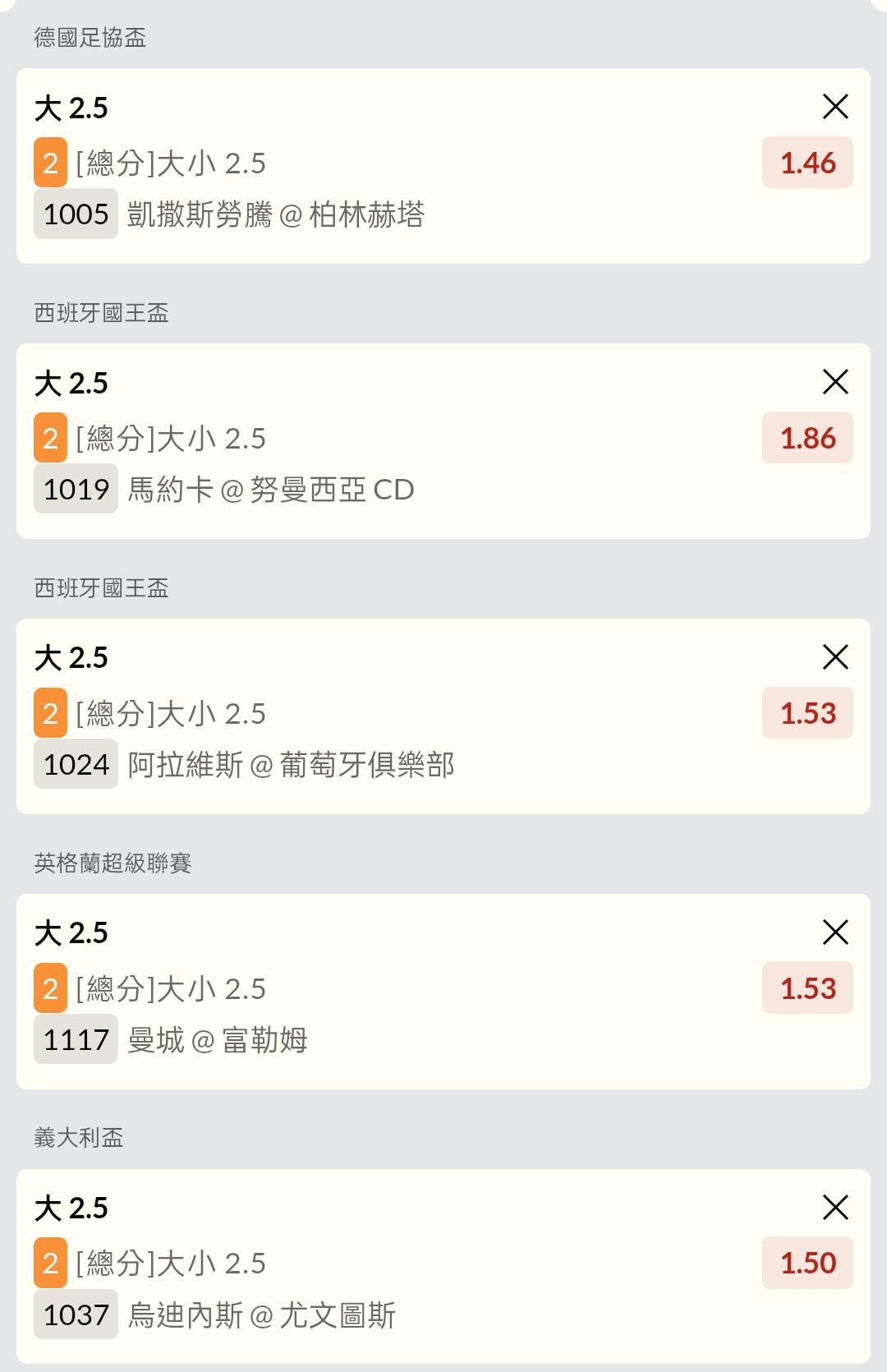
Task: Remove the 馬約卡 @ 努曼西亞 CD bet selection
Action: 835,382
